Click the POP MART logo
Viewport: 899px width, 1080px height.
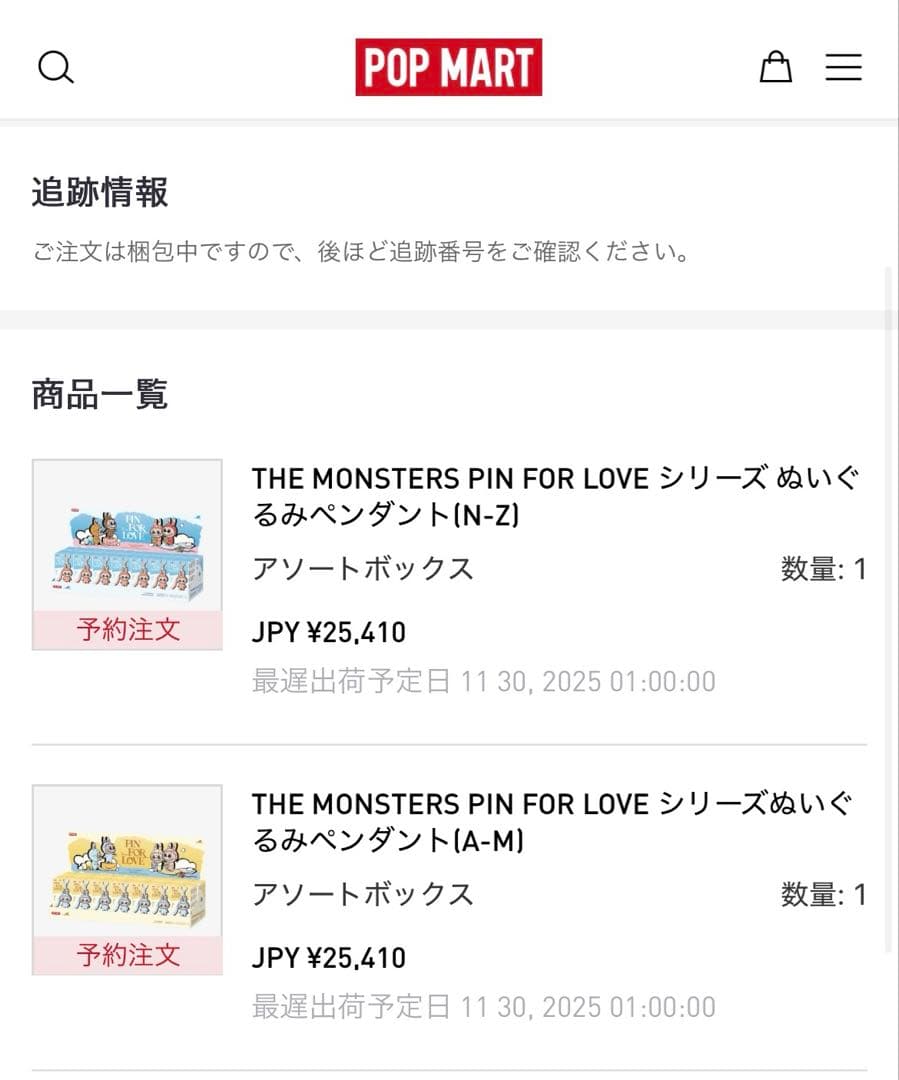[x=447, y=69]
